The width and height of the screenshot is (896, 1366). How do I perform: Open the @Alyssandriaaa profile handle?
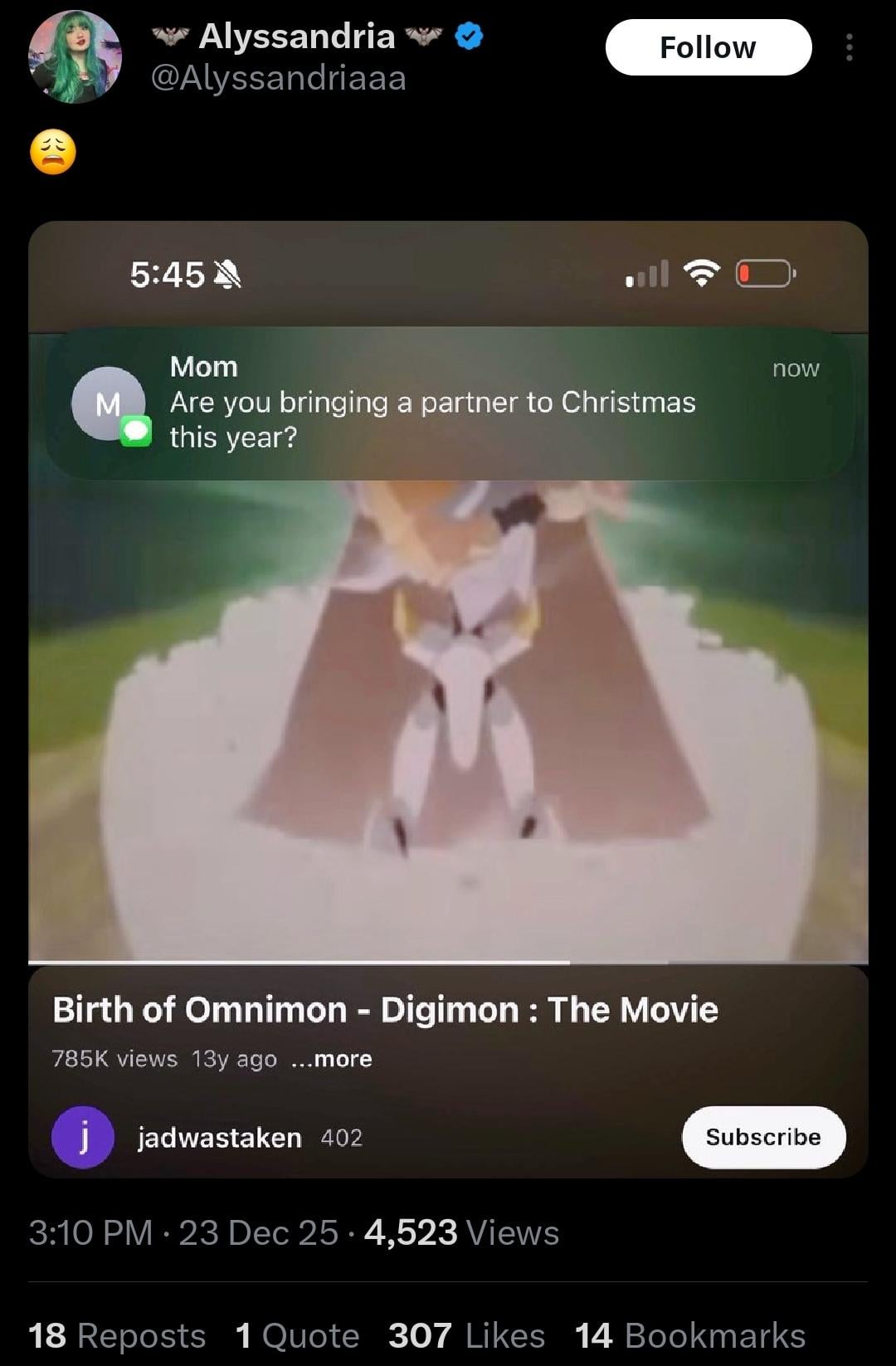278,79
